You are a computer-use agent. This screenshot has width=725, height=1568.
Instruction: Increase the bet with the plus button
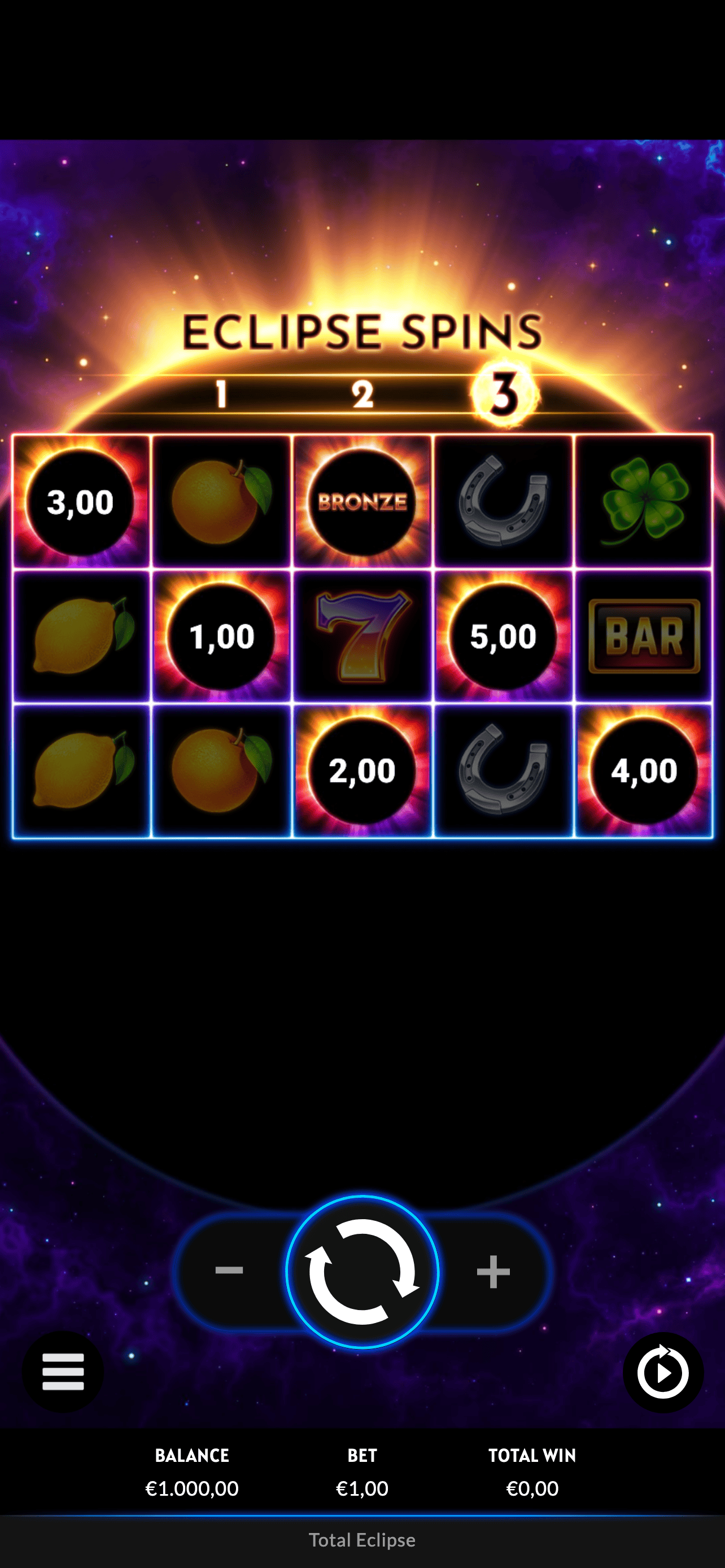point(493,1272)
